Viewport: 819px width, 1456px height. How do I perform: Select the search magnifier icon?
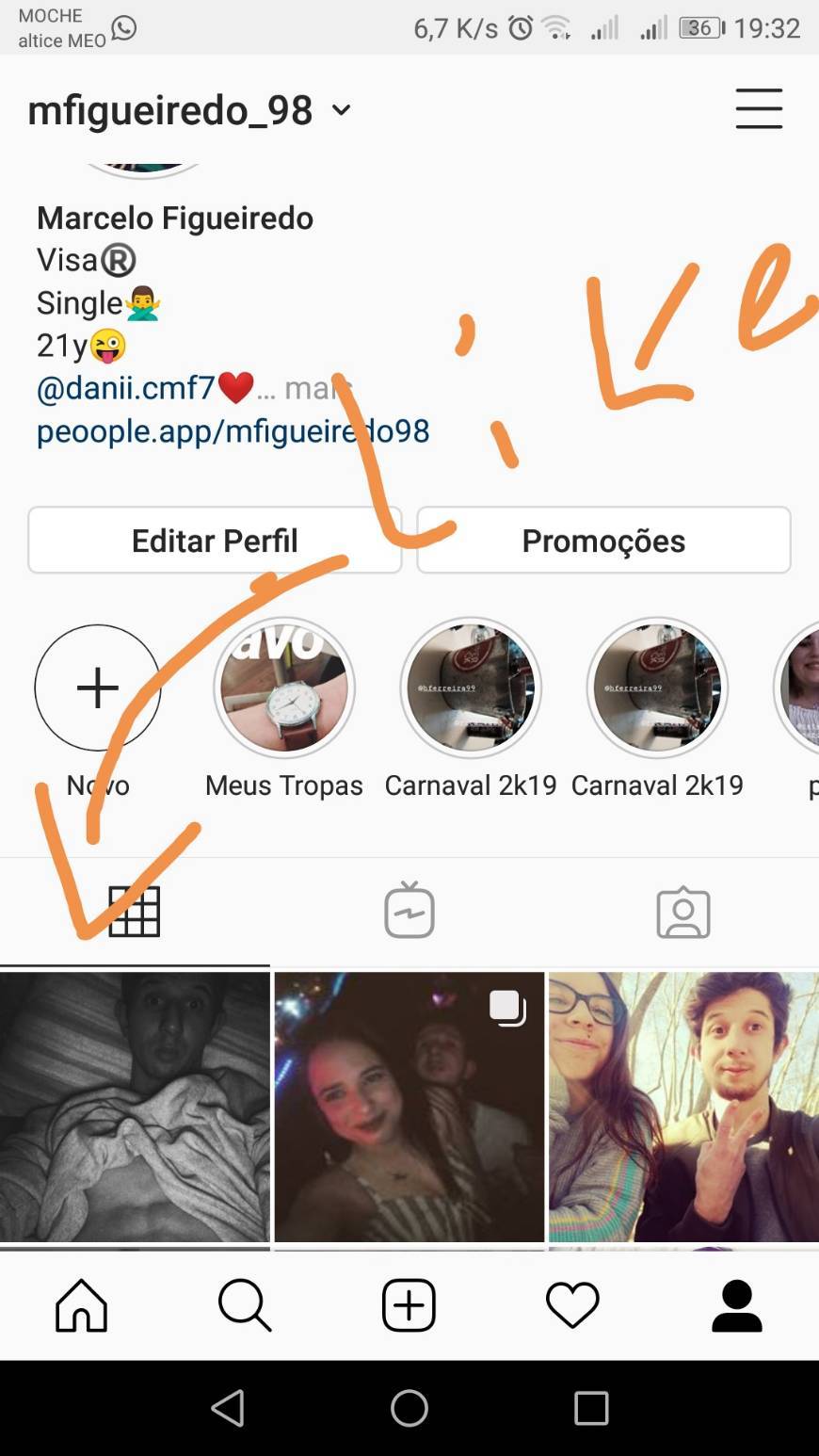point(244,1304)
